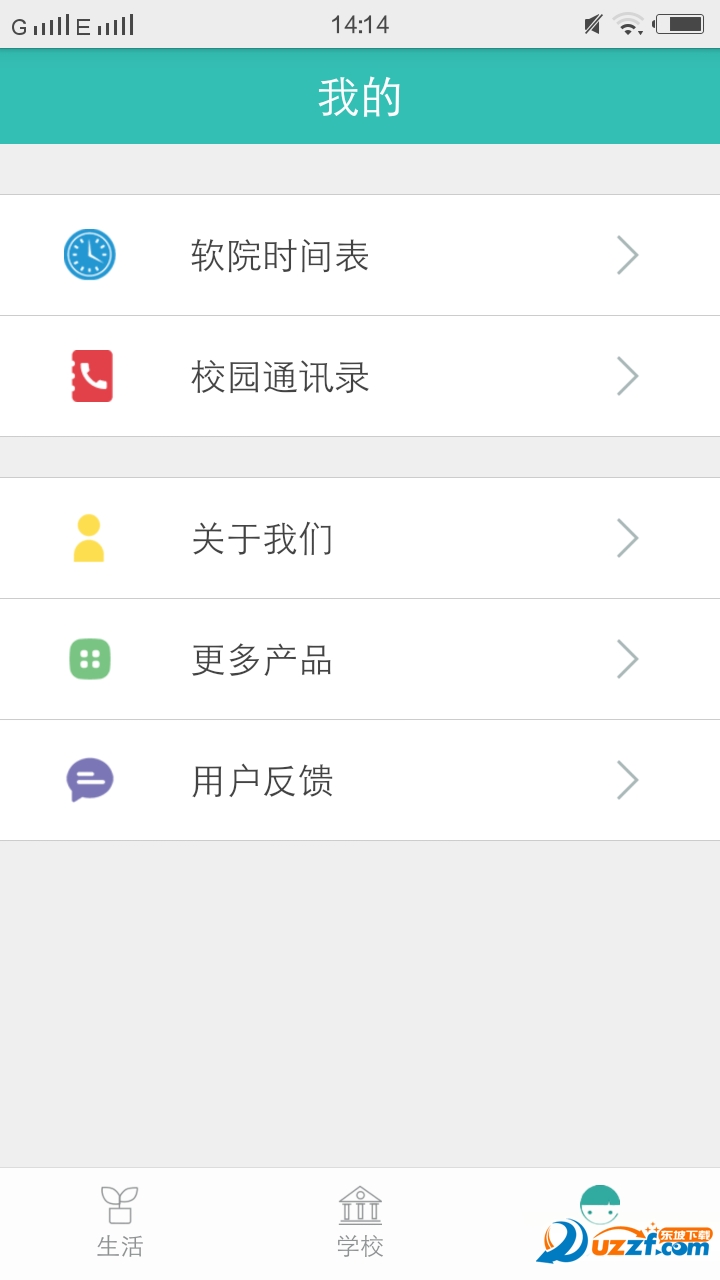Open 软院时间表 from the list

tap(280, 255)
